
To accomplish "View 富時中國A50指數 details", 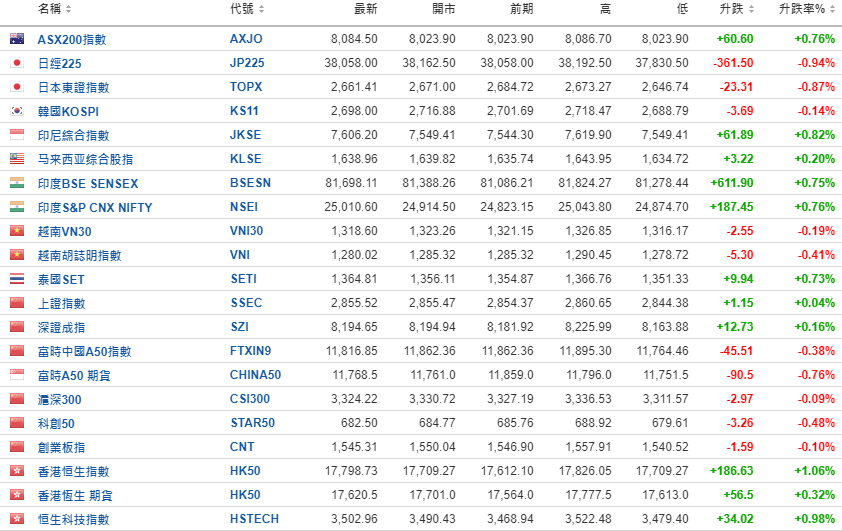I will click(x=84, y=351).
